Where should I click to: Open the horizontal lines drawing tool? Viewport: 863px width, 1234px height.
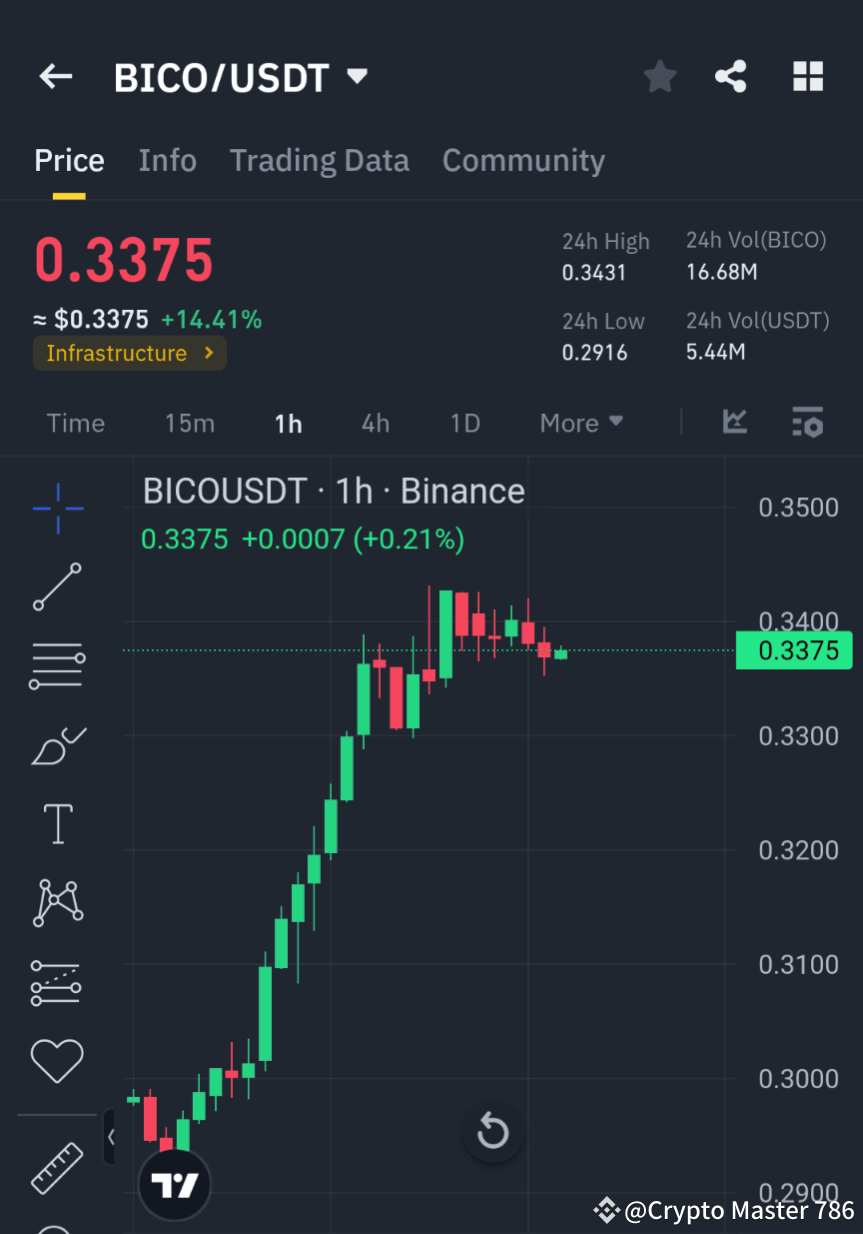pyautogui.click(x=57, y=665)
